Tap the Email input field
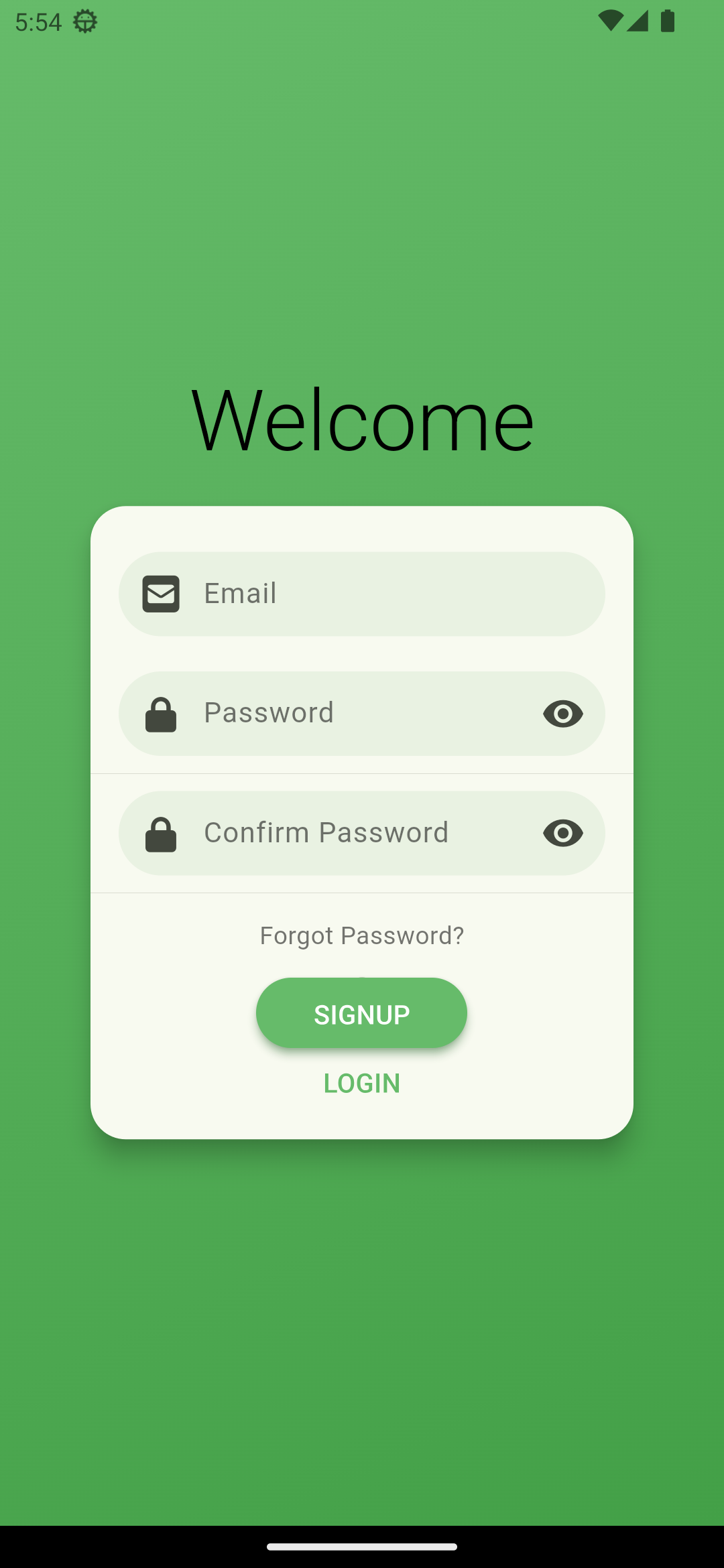Viewport: 724px width, 1568px height. tap(362, 594)
